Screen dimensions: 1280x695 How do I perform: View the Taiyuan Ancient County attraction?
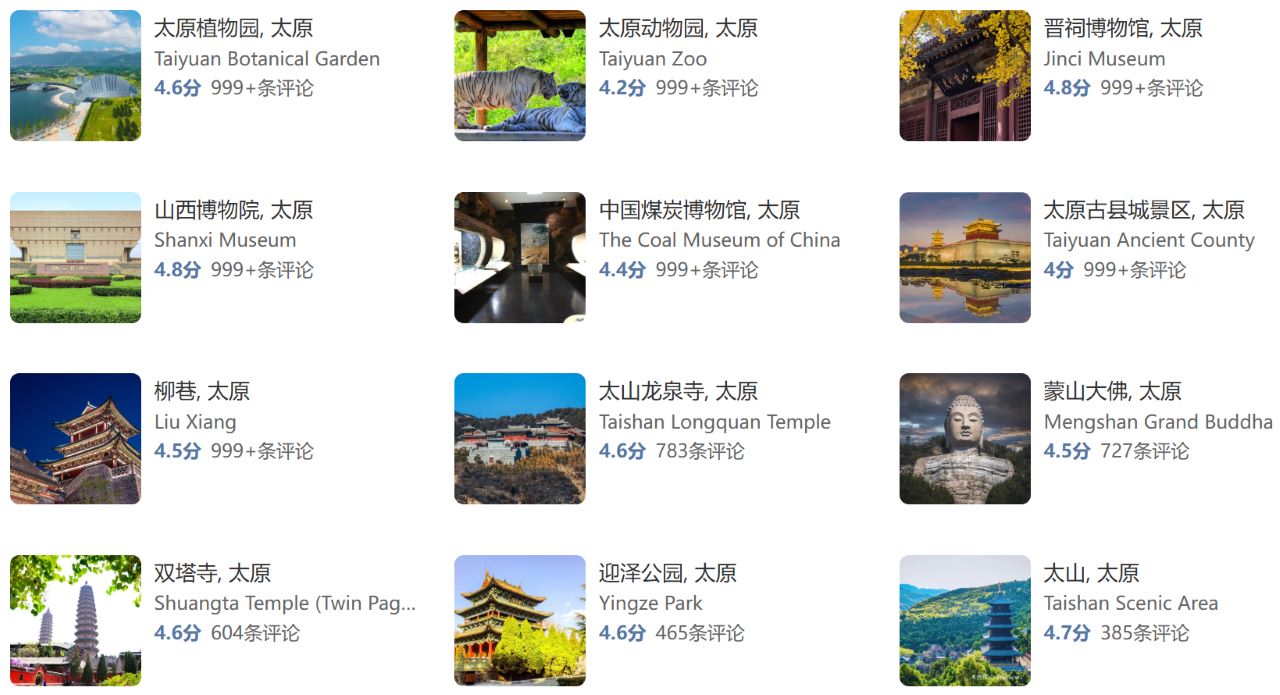[1143, 211]
